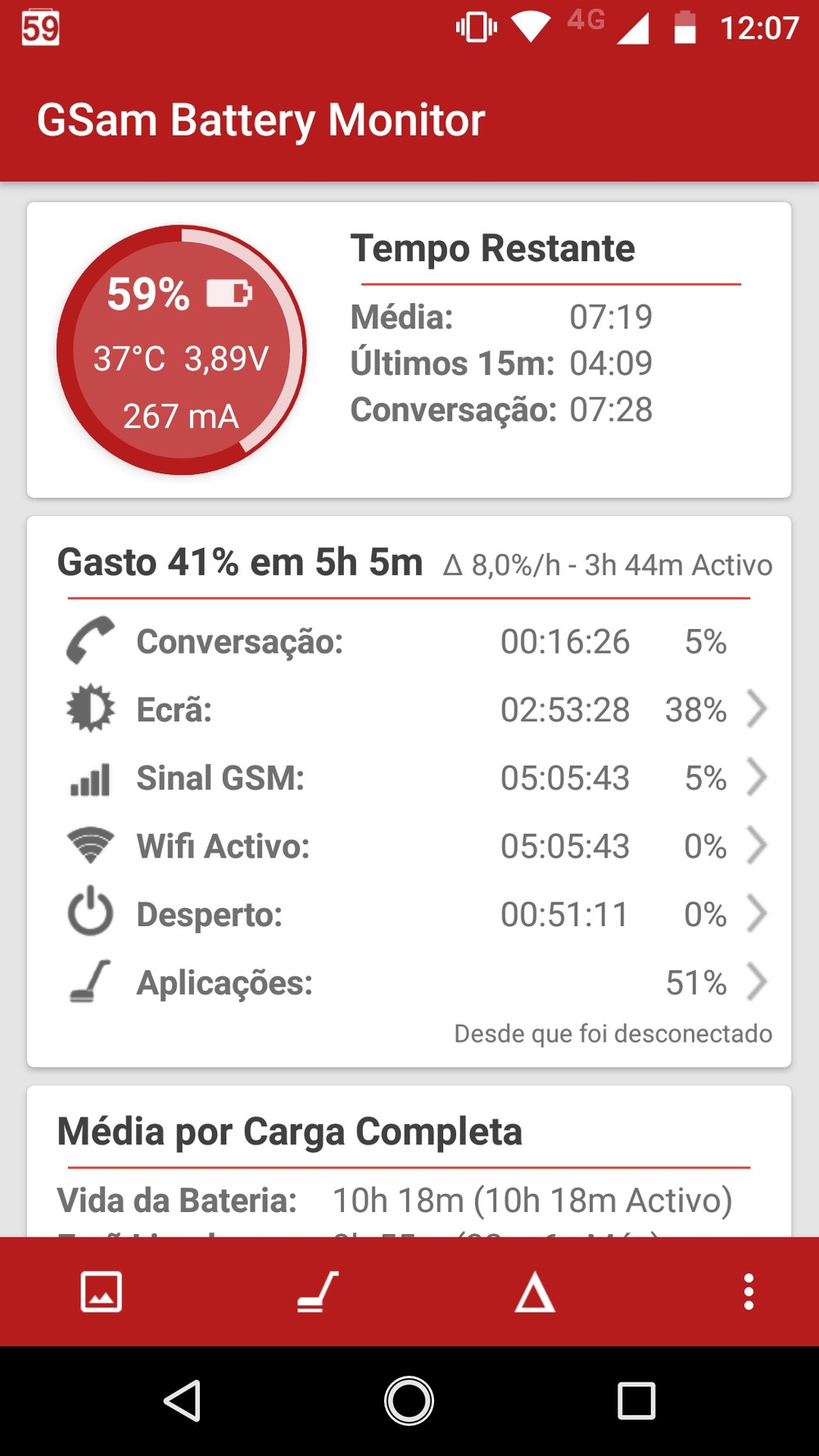
Task: Open recent apps with square button
Action: [636, 1400]
